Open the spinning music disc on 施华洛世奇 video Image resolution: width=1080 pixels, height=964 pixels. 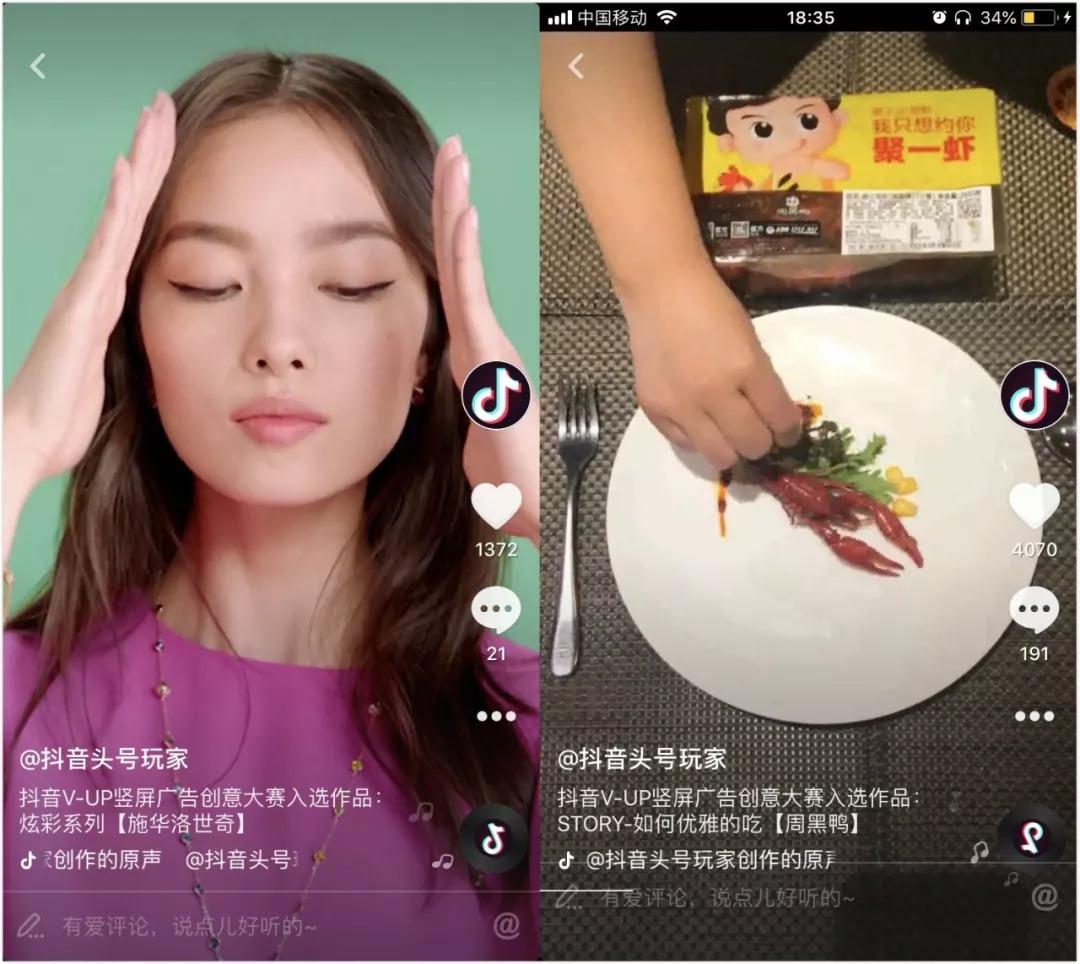coord(494,839)
